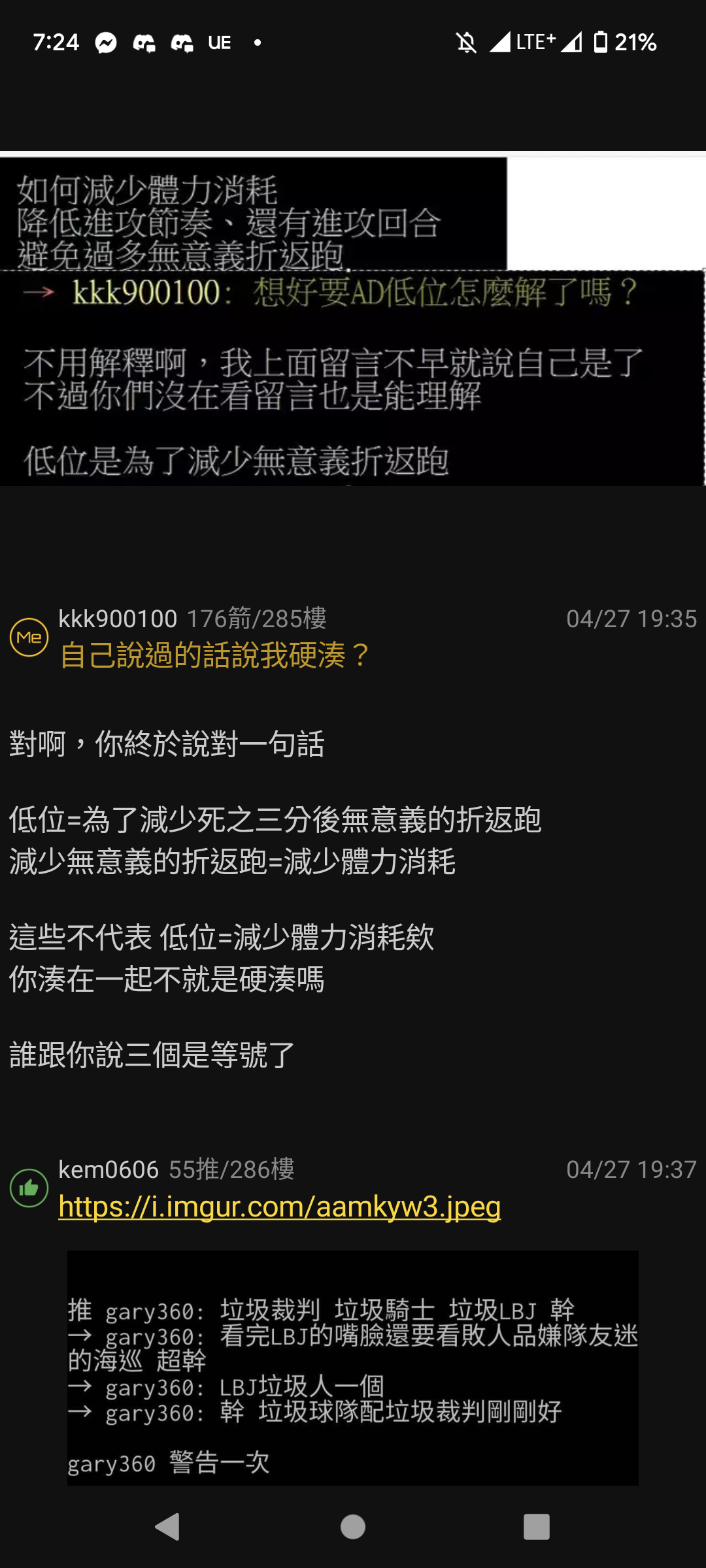Go to home screen via navigation bar
The image size is (706, 1568).
[x=353, y=1527]
